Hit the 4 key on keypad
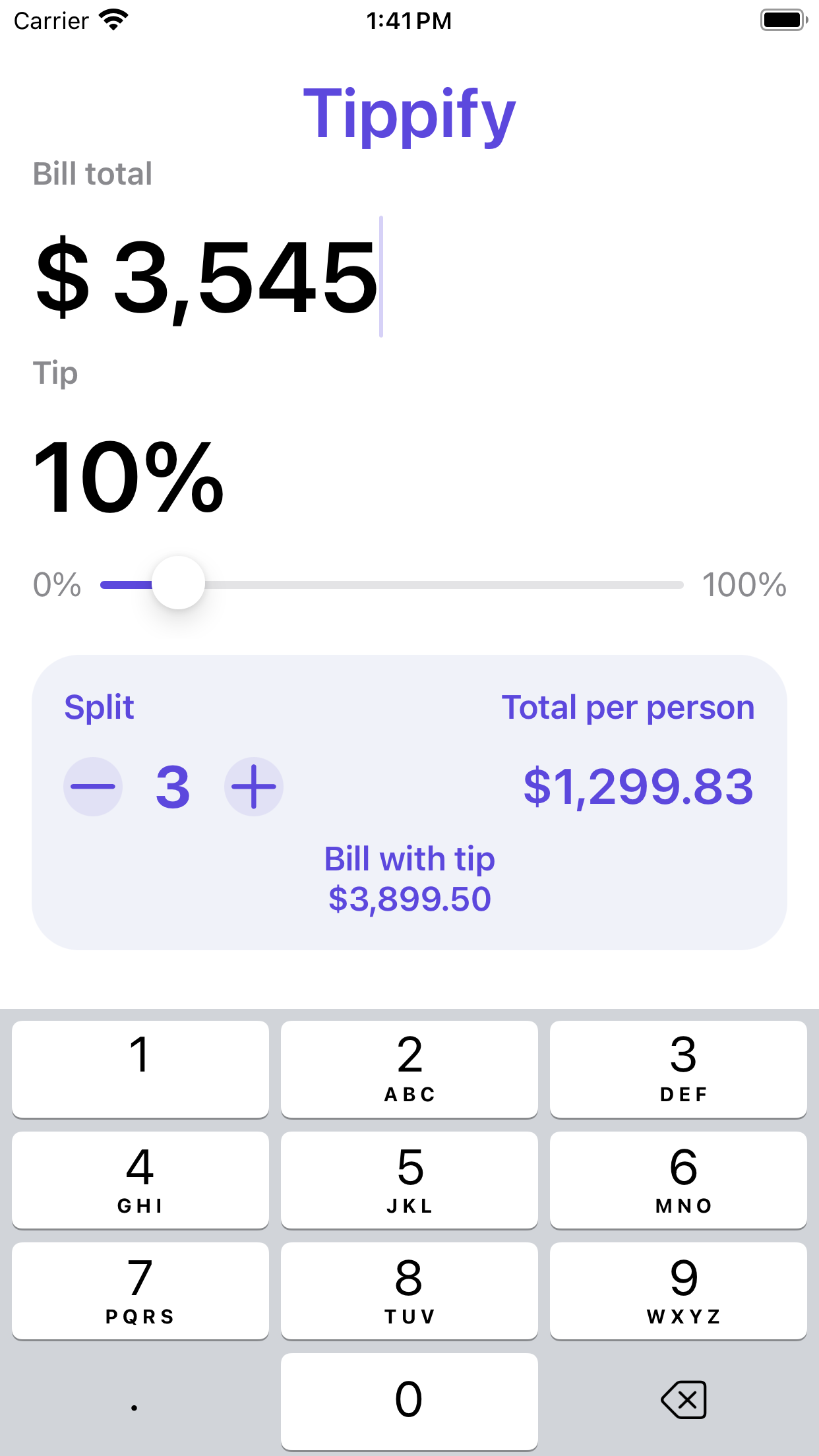This screenshot has height=1456, width=819. (140, 1180)
